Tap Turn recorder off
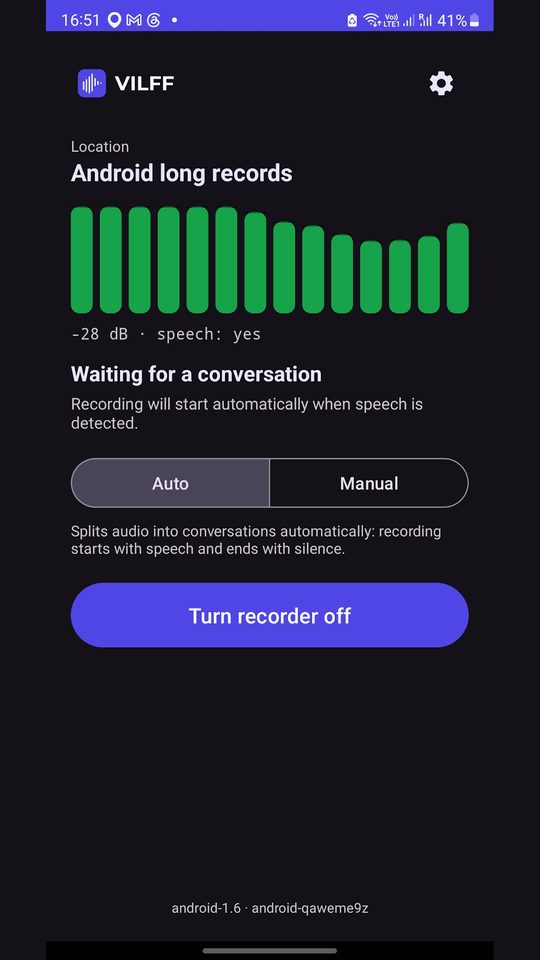 (x=270, y=615)
